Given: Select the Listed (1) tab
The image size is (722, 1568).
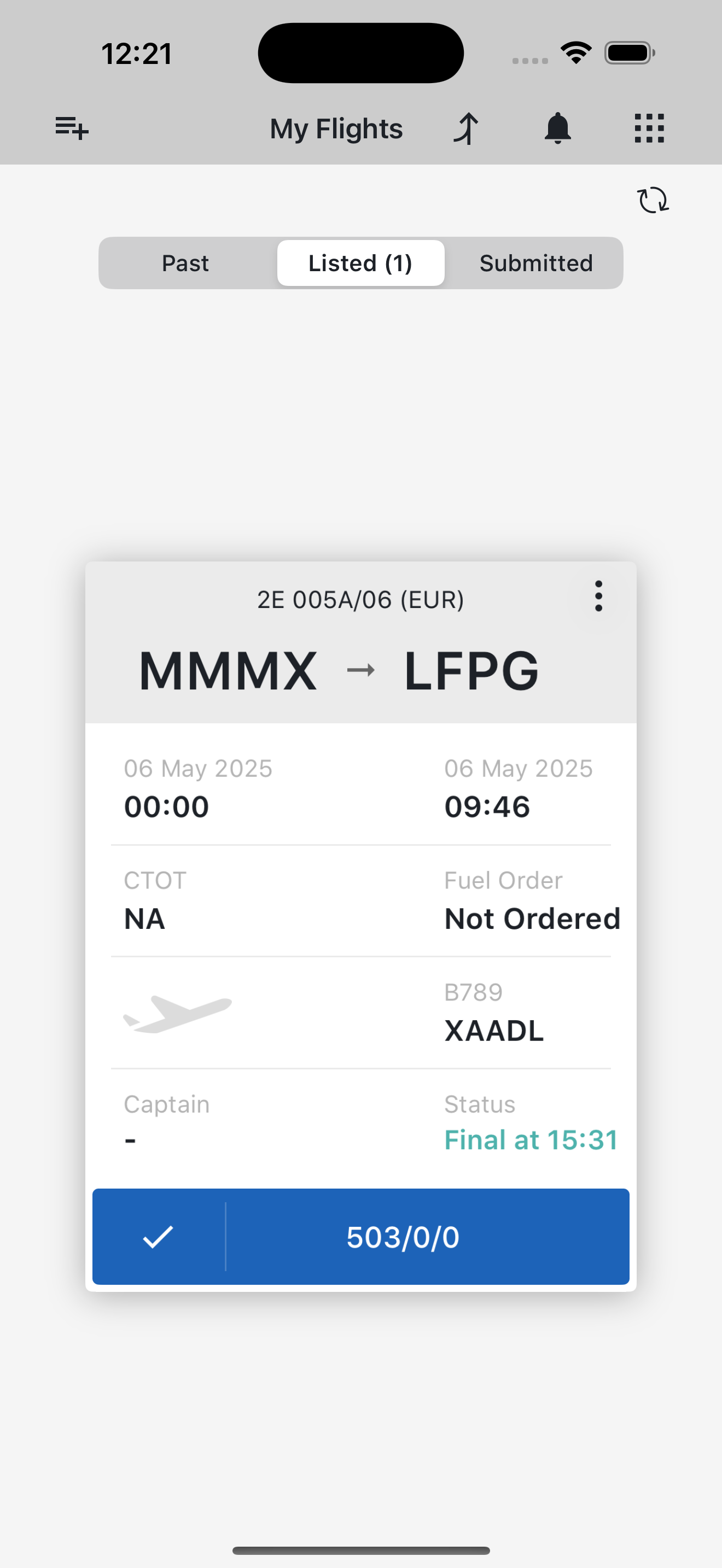Looking at the screenshot, I should coord(360,263).
